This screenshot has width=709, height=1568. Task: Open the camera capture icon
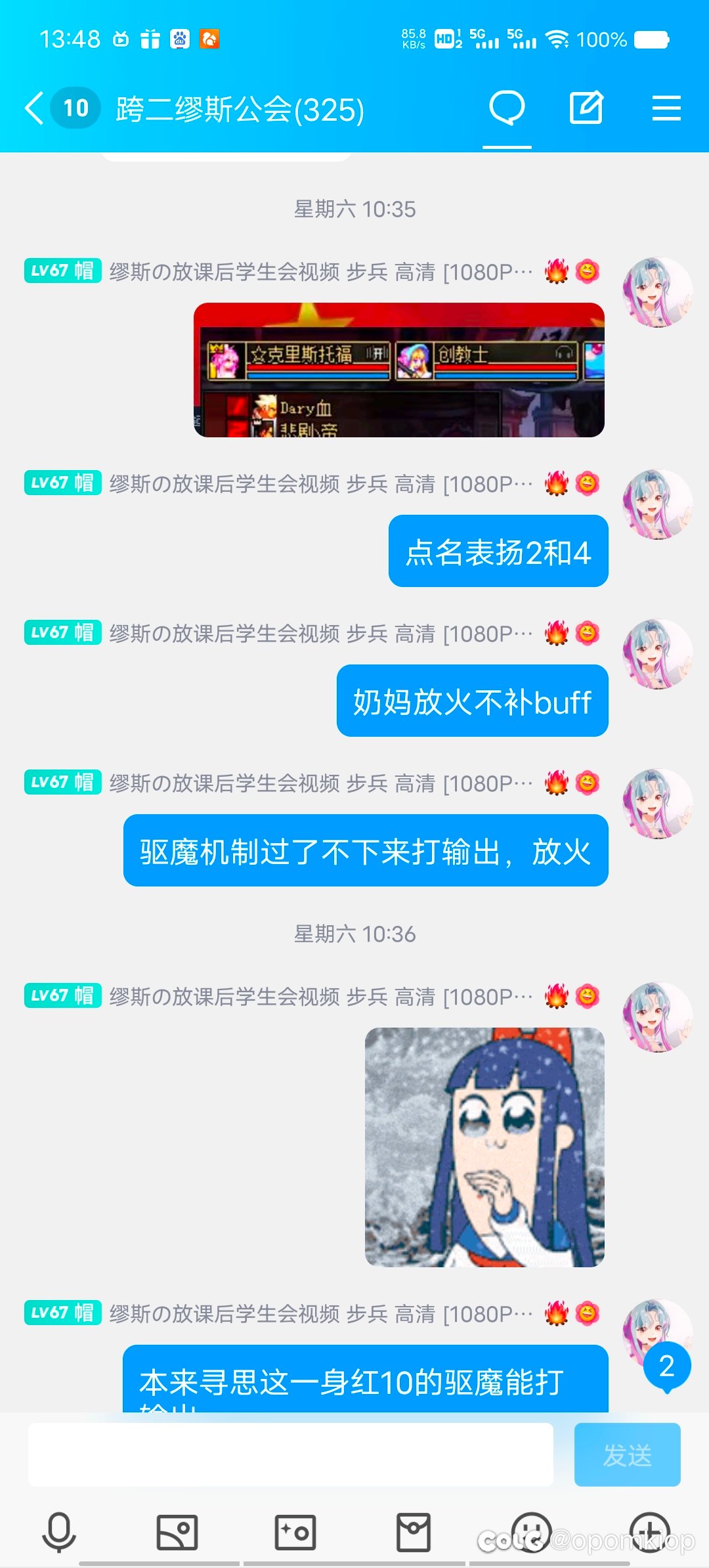pyautogui.click(x=295, y=1533)
